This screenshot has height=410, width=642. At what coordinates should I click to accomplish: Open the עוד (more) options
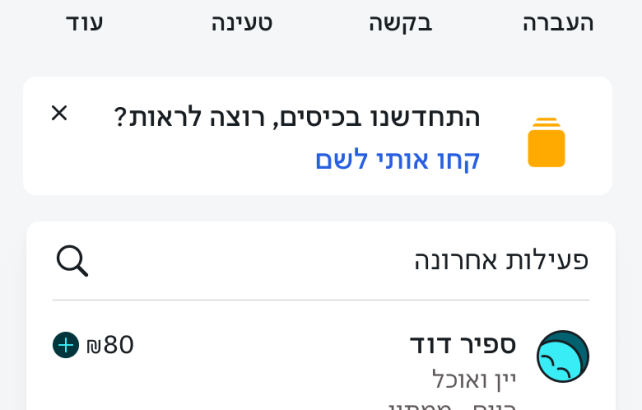point(84,22)
